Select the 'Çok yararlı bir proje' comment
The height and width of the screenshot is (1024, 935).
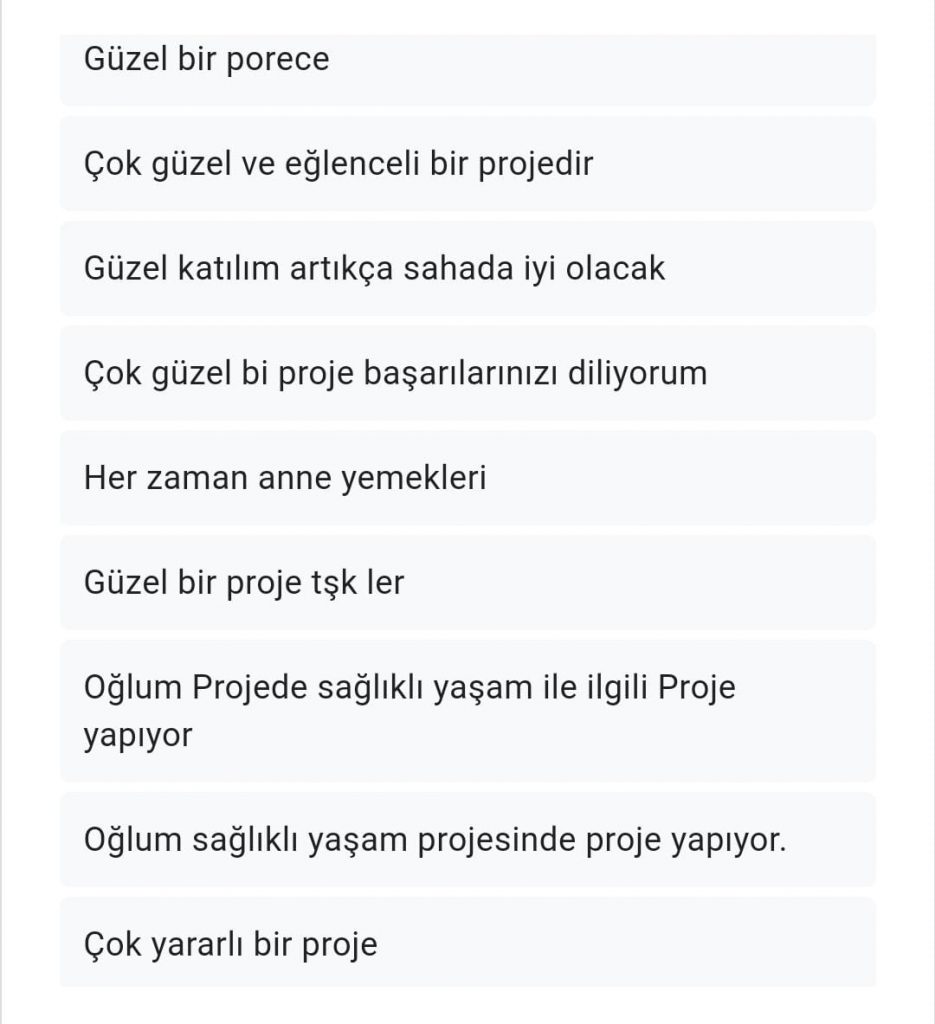tap(467, 942)
